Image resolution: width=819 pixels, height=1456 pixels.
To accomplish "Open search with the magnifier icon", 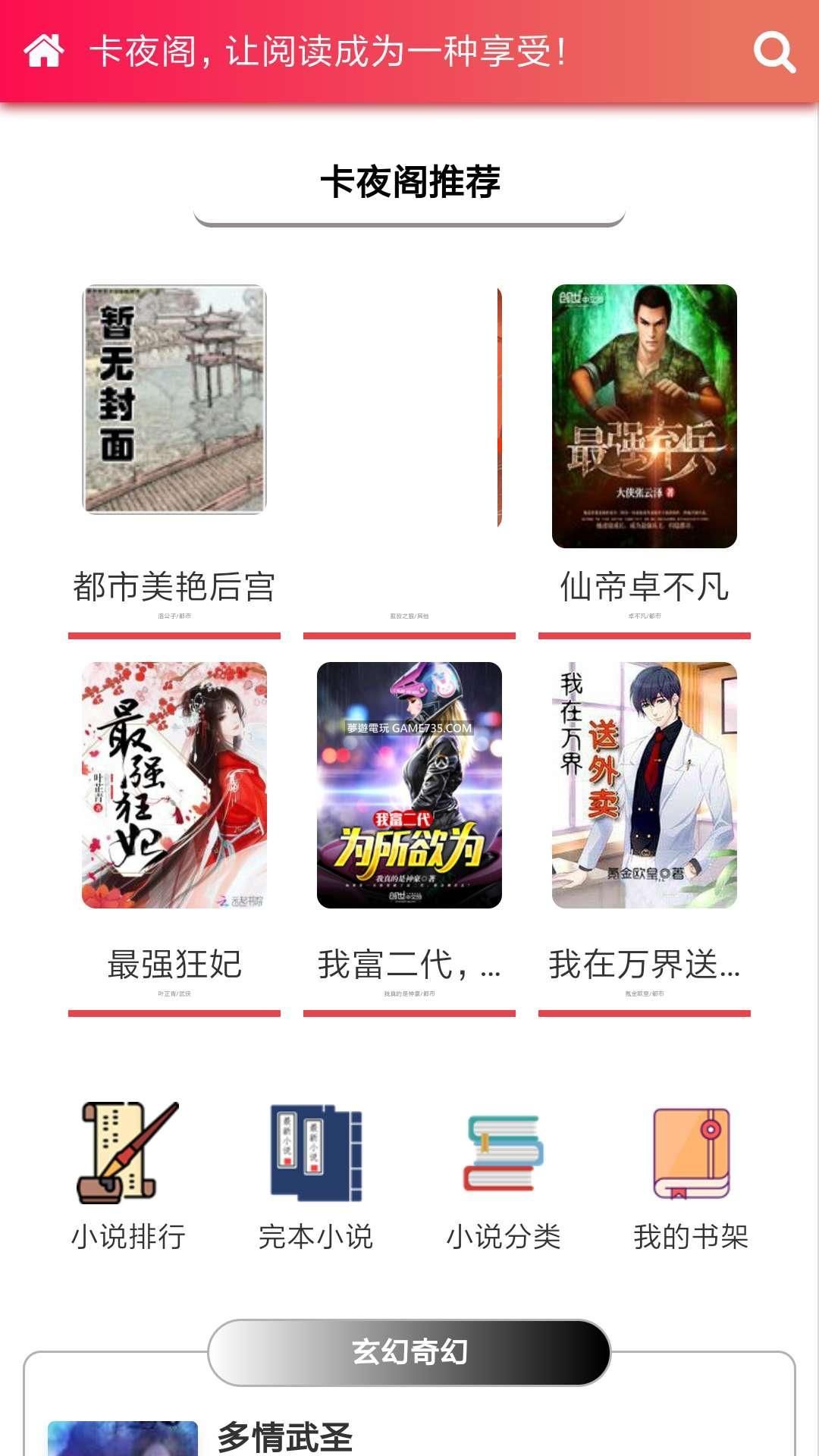I will [773, 52].
